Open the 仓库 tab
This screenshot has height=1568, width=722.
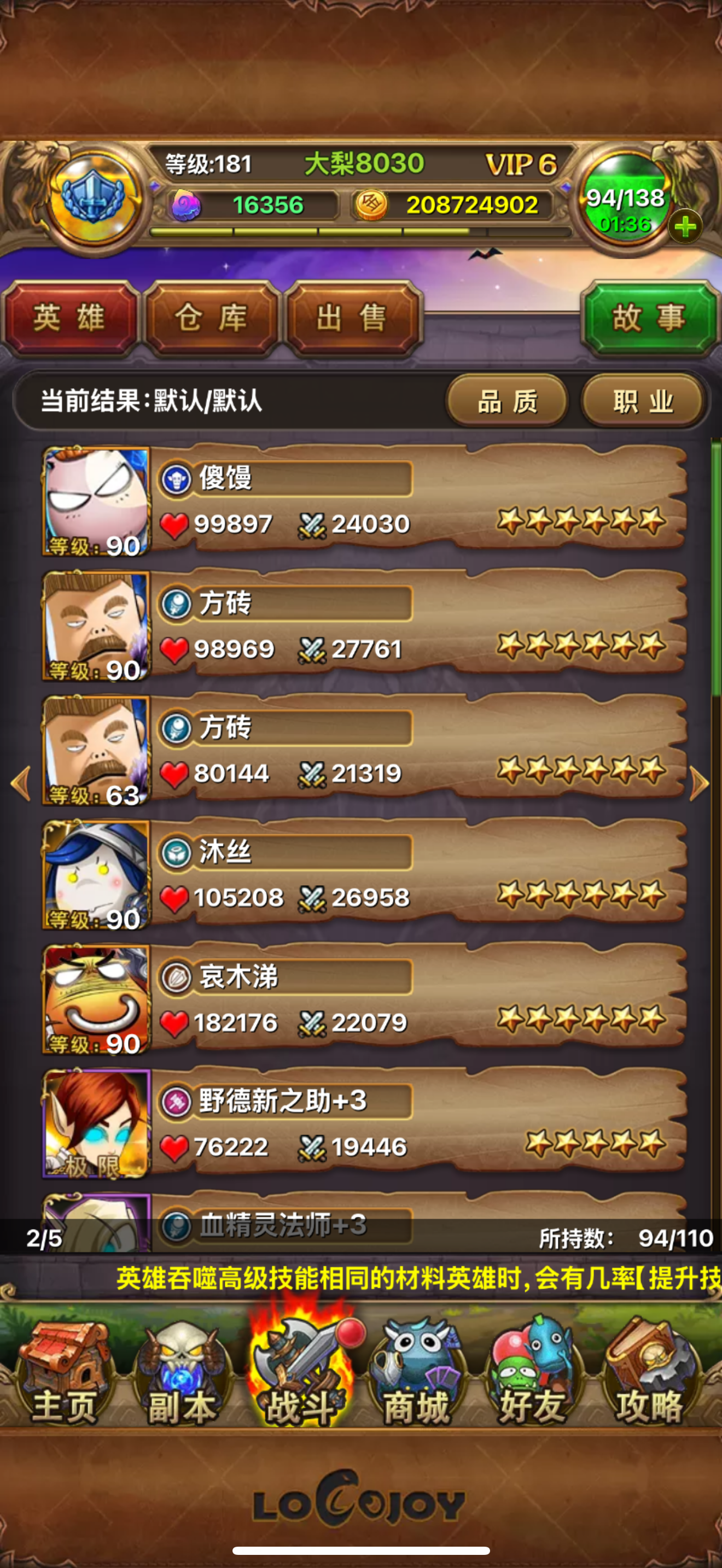pyautogui.click(x=211, y=318)
